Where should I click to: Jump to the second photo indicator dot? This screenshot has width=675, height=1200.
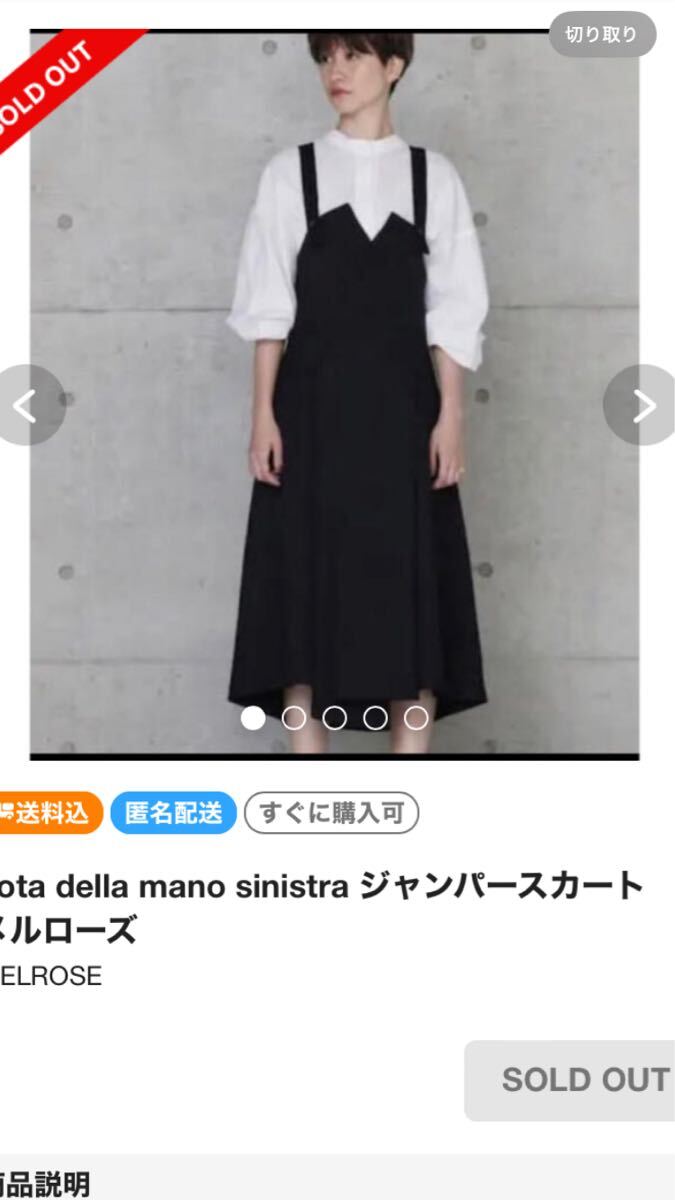click(x=294, y=718)
